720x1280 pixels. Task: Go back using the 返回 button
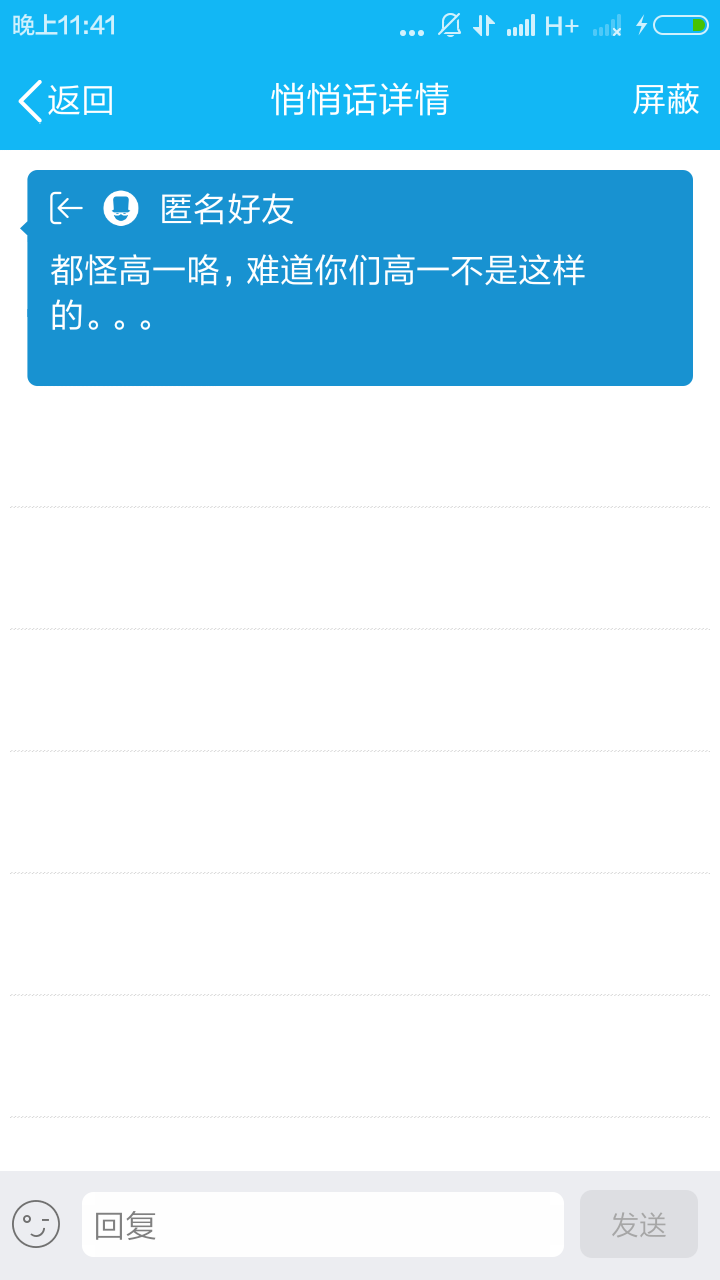(66, 100)
